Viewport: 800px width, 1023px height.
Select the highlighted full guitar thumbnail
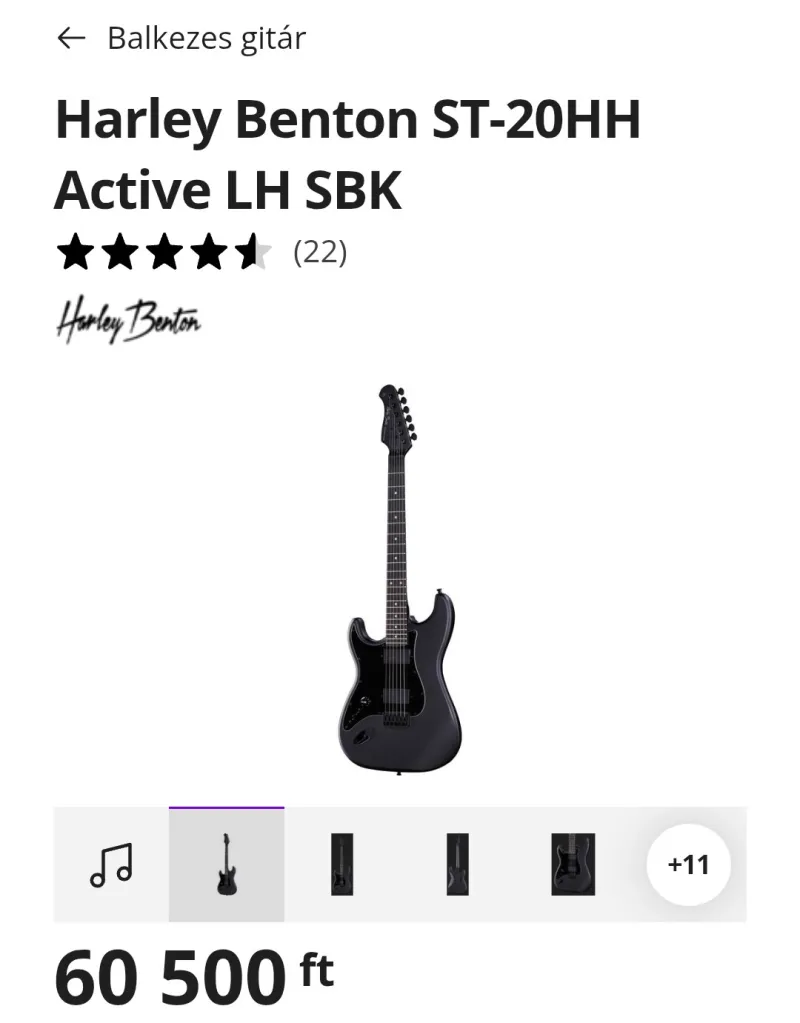pos(226,864)
